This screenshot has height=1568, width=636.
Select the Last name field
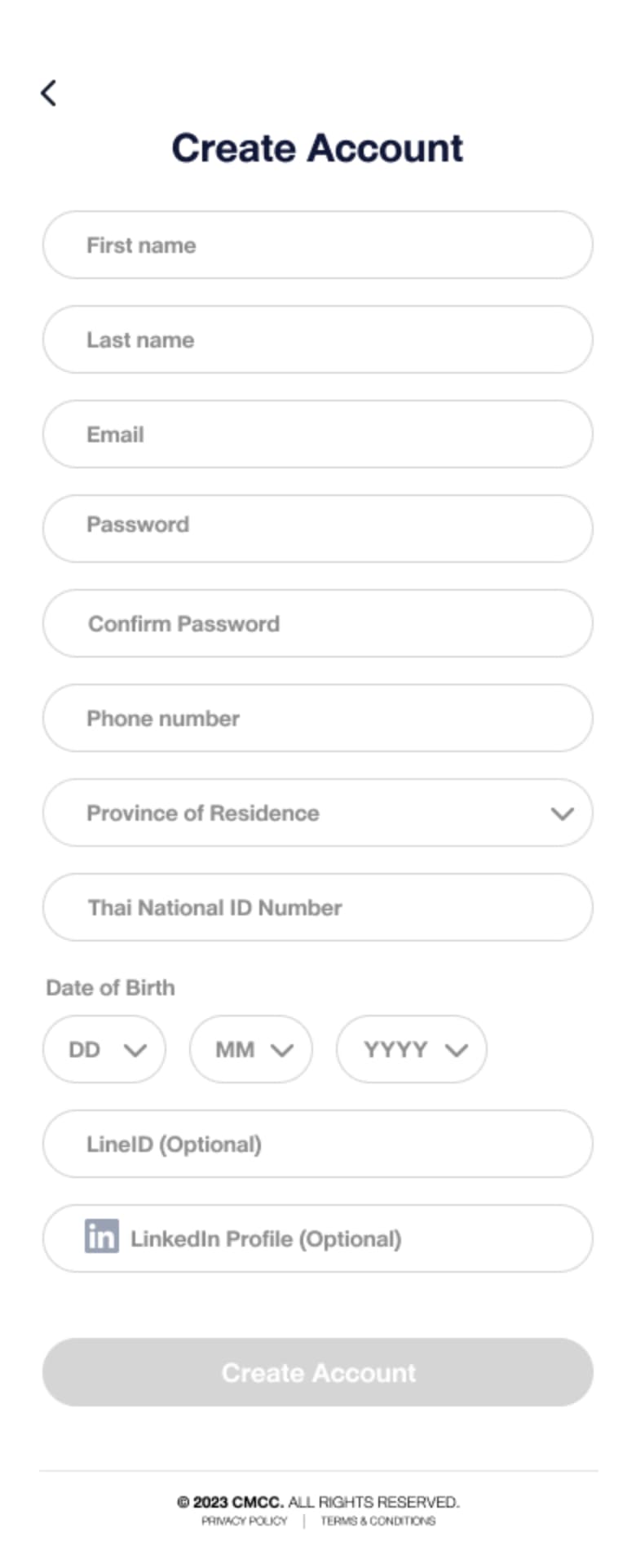(318, 339)
